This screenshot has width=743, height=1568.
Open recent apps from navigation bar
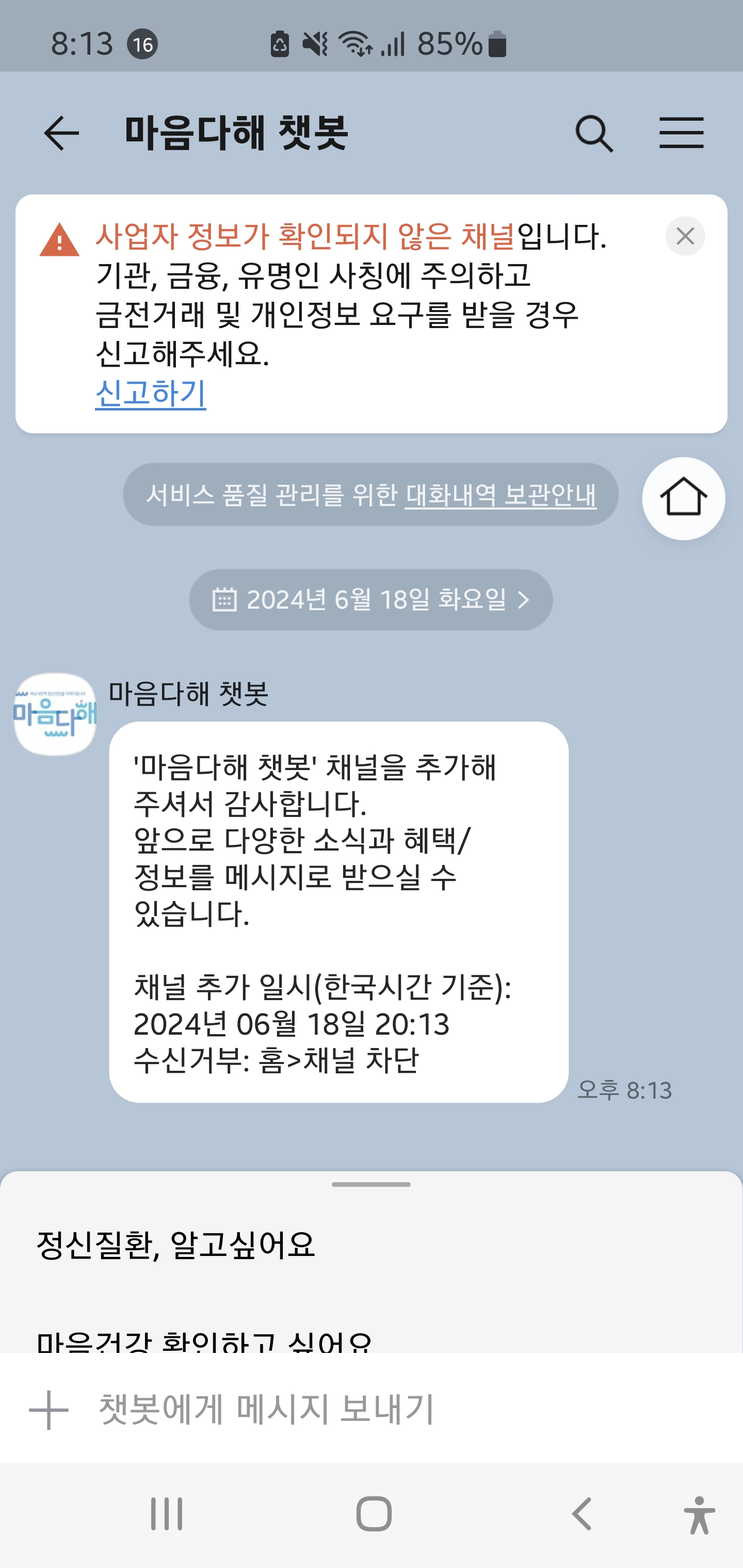pyautogui.click(x=166, y=1514)
